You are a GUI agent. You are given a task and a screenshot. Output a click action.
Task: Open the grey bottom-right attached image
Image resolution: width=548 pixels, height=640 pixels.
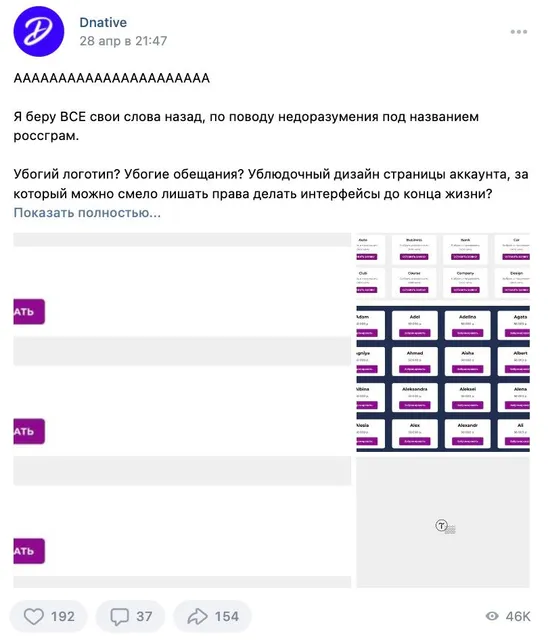click(x=443, y=522)
